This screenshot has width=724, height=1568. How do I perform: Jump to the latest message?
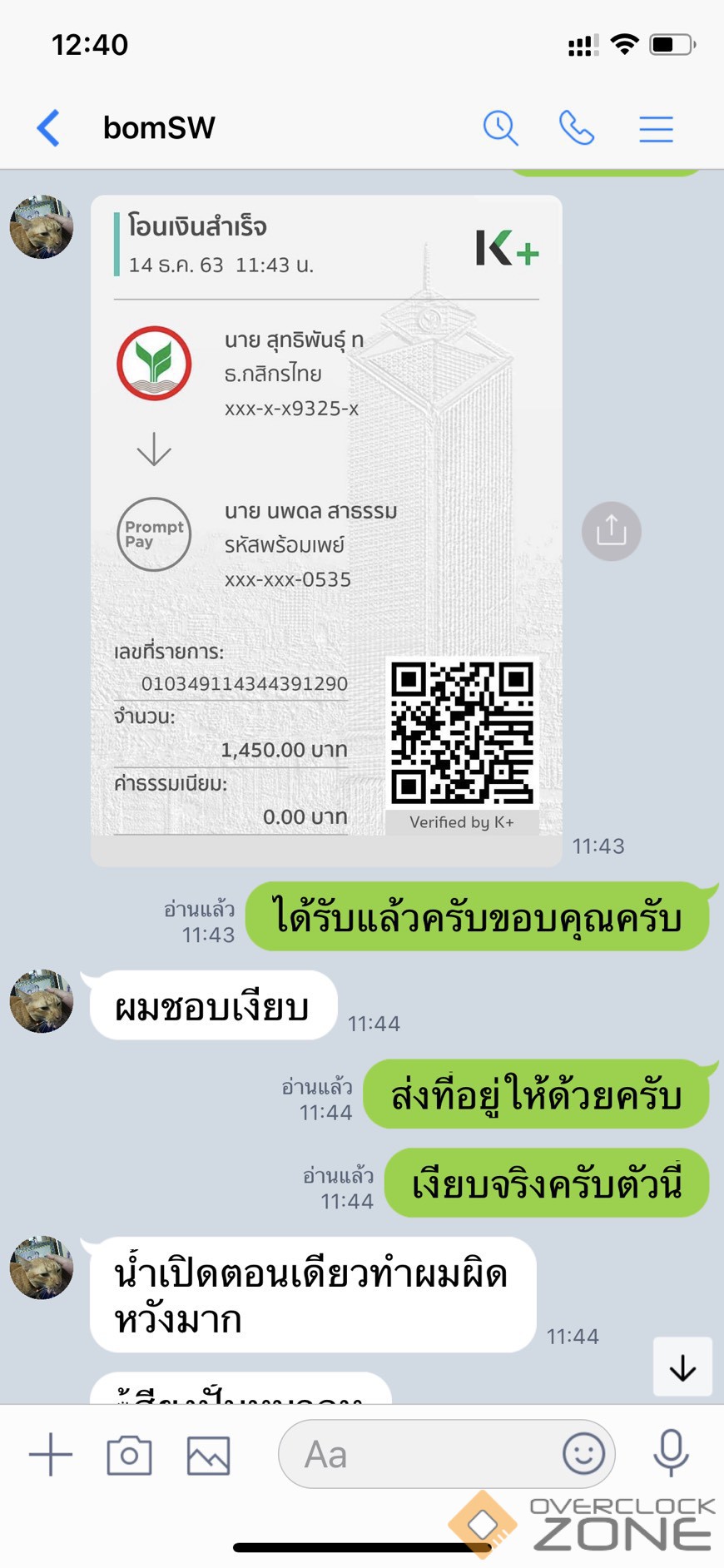[682, 1367]
